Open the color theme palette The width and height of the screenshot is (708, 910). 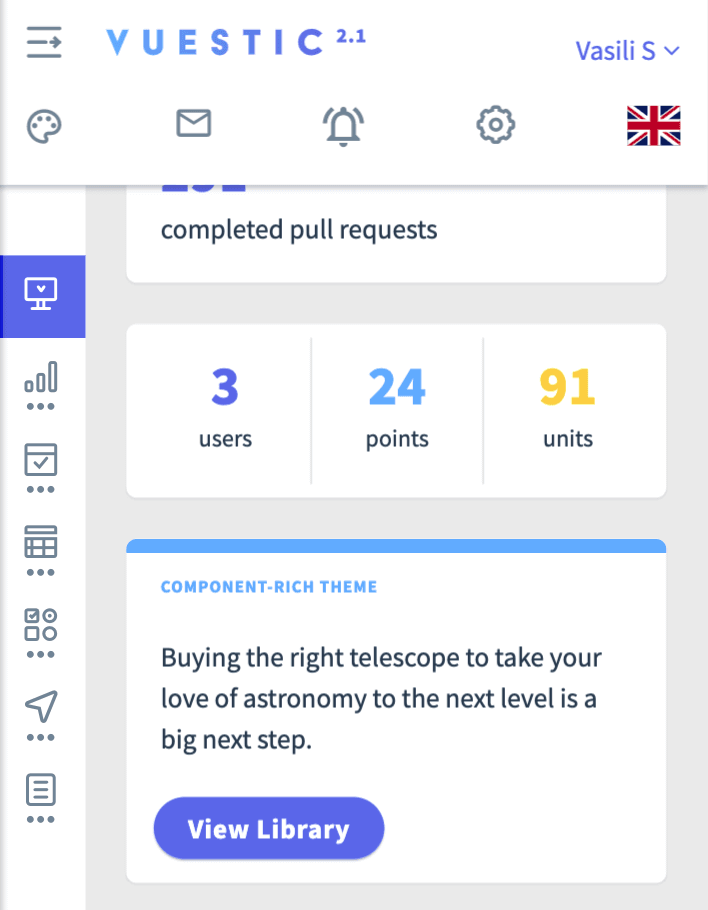tap(44, 127)
